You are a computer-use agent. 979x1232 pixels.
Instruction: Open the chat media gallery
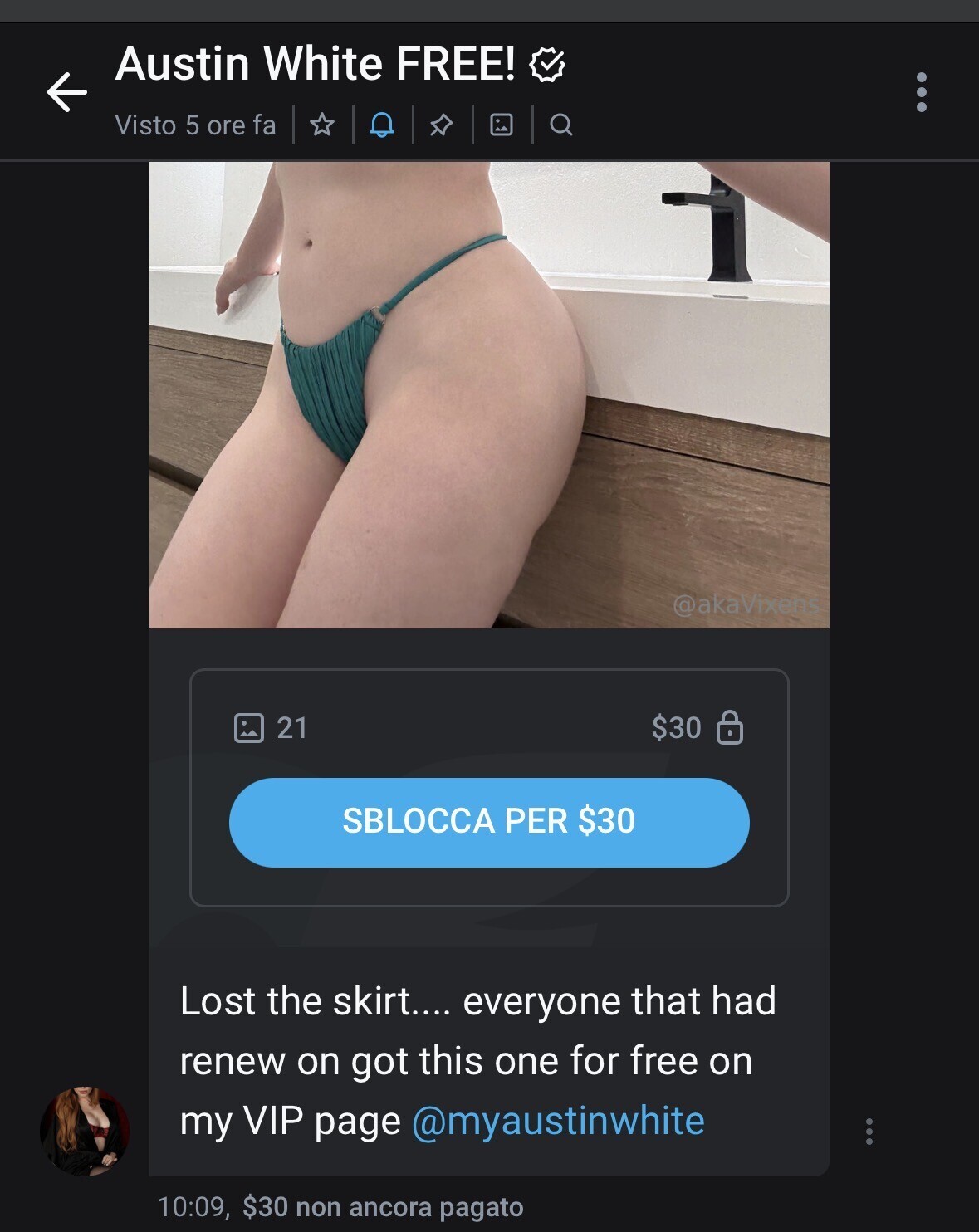pos(502,125)
